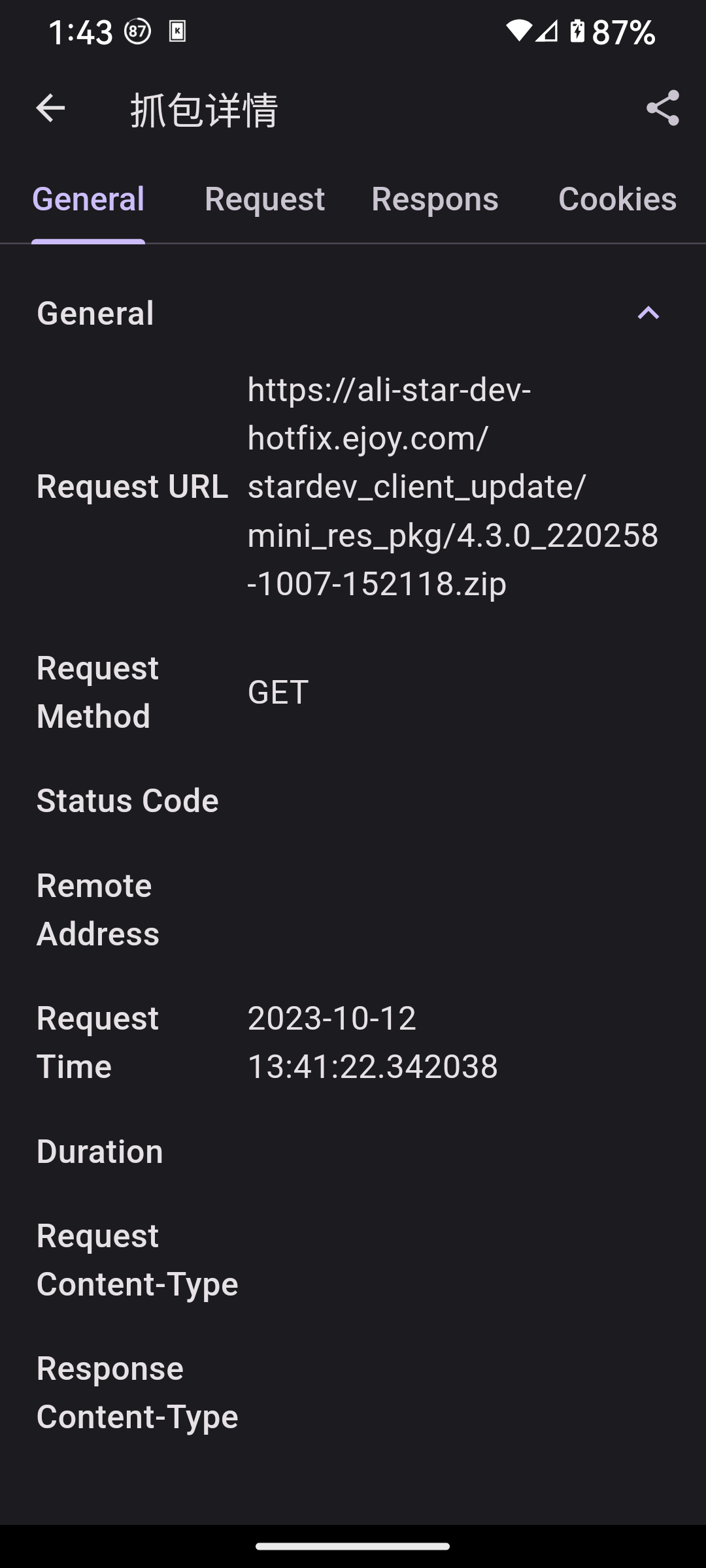Screen dimensions: 706x1568
Task: Collapse the General section
Action: pyautogui.click(x=648, y=313)
